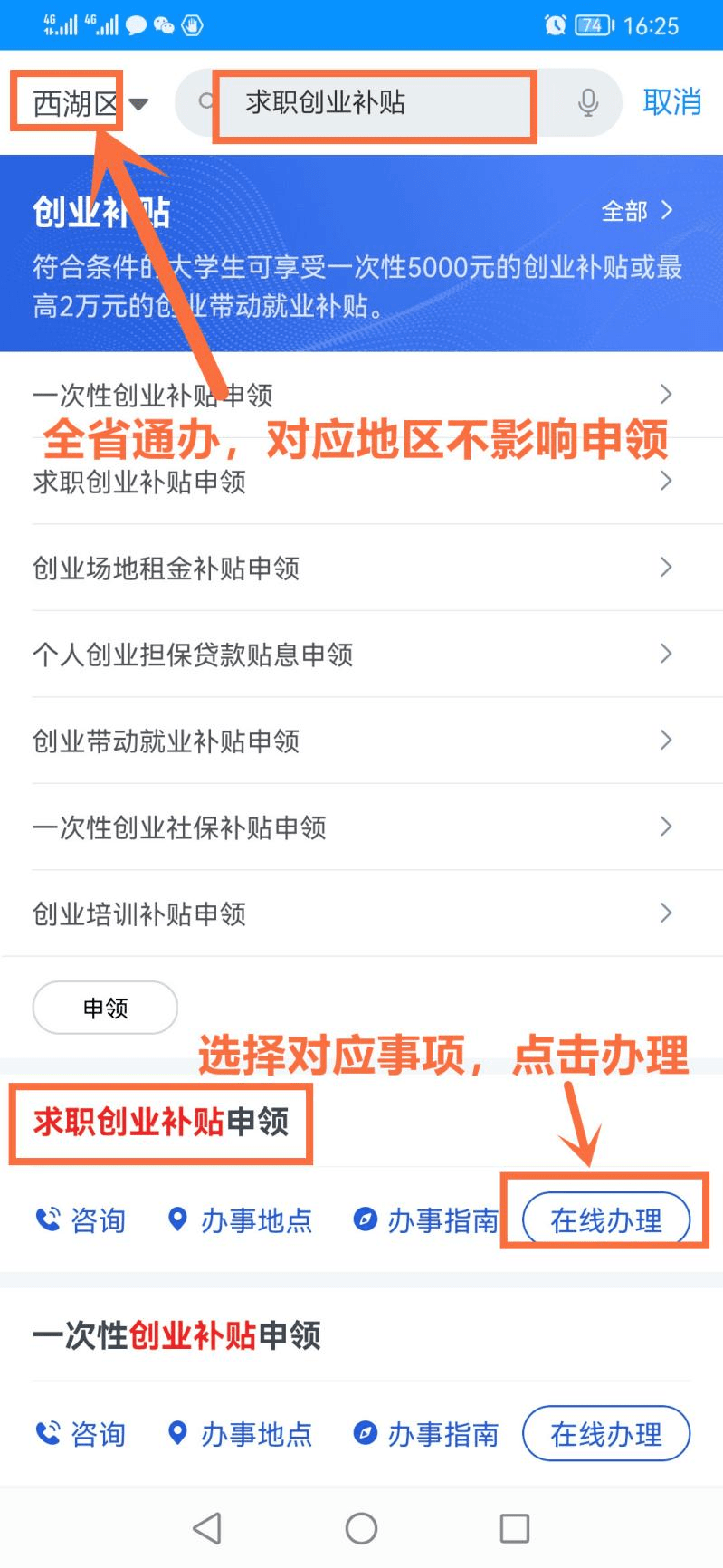Open 办事指南 for 一次性创业补贴申领 result

pos(426,1434)
